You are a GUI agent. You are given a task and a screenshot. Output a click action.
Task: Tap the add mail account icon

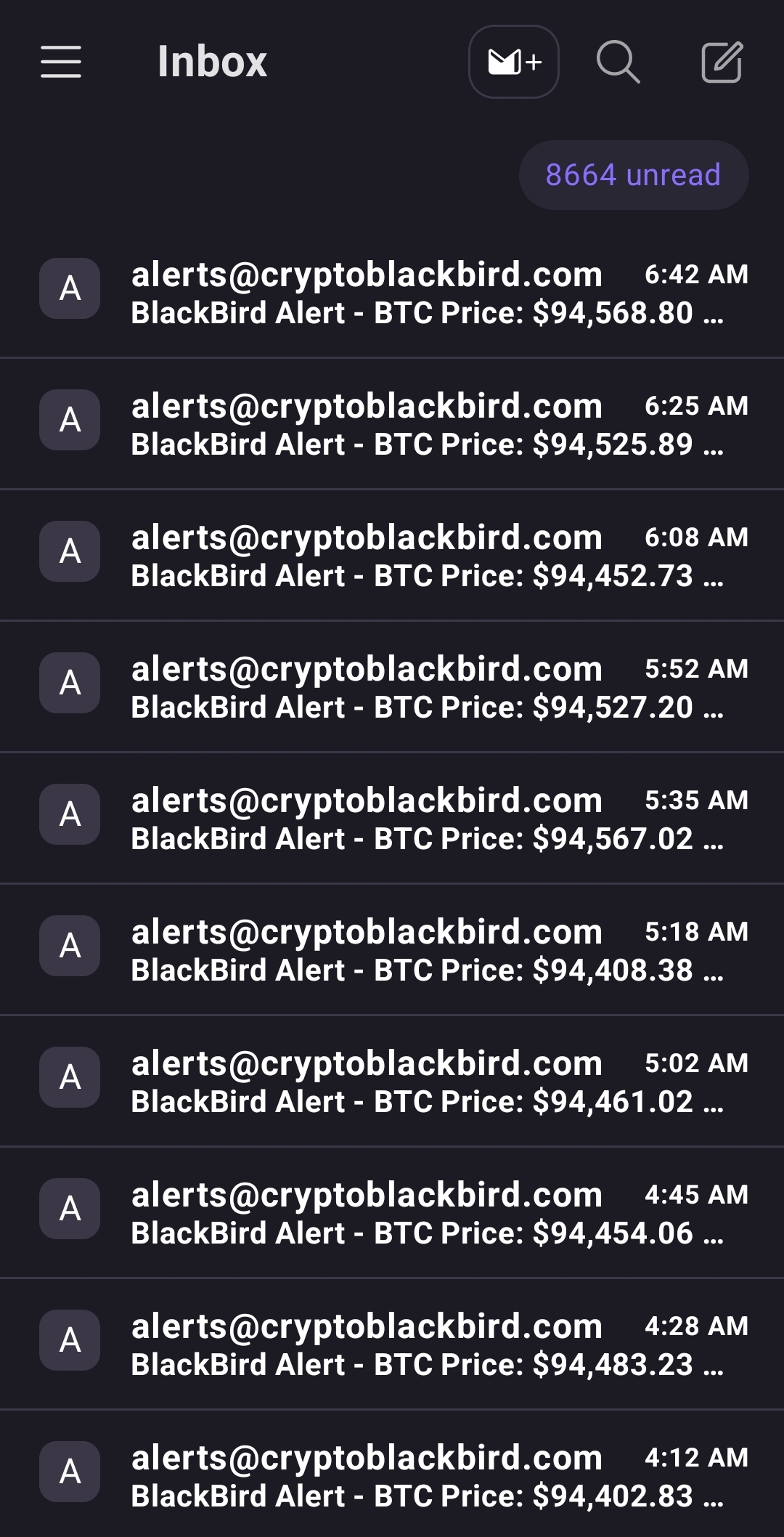point(514,62)
